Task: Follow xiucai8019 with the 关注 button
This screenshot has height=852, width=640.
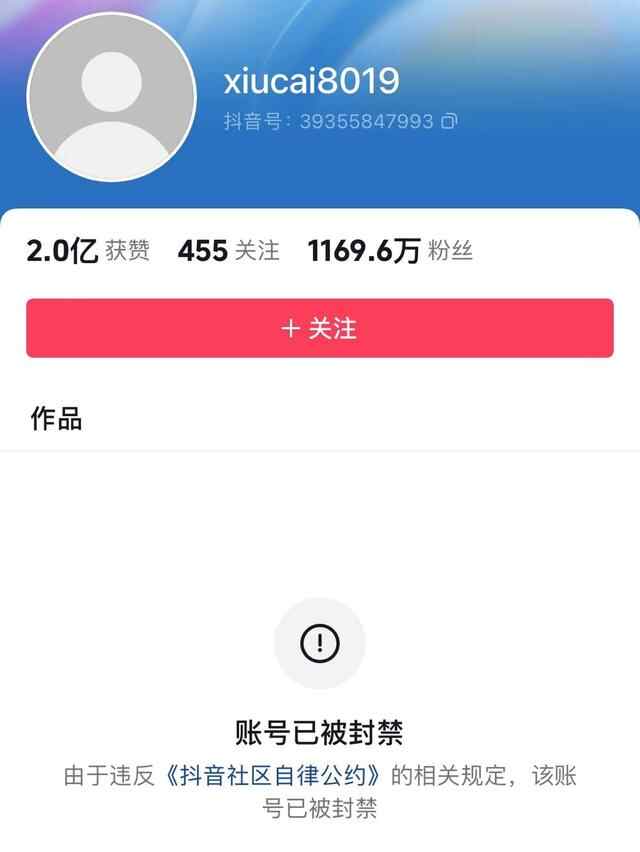Action: tap(319, 328)
